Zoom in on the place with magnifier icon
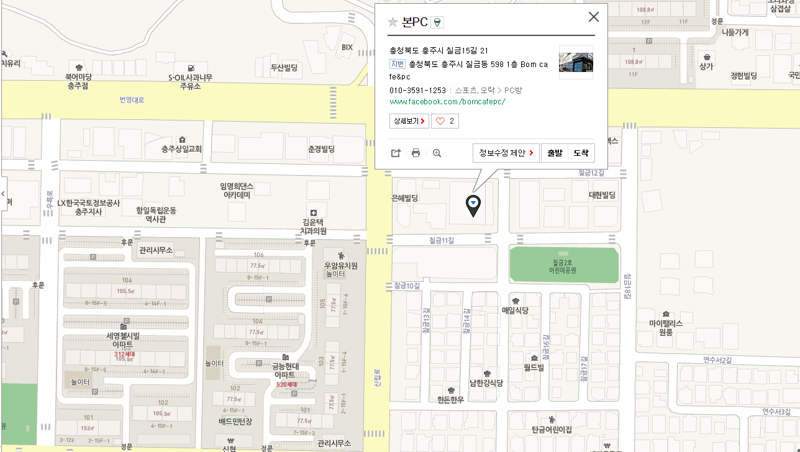The height and width of the screenshot is (452, 800). point(437,153)
